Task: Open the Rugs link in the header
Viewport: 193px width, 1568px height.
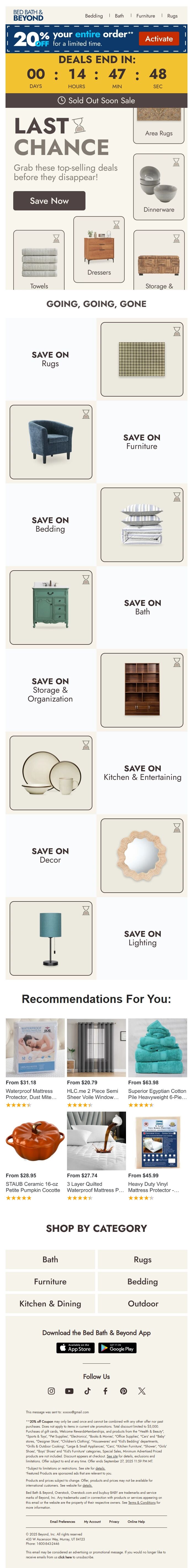Action: pyautogui.click(x=172, y=16)
